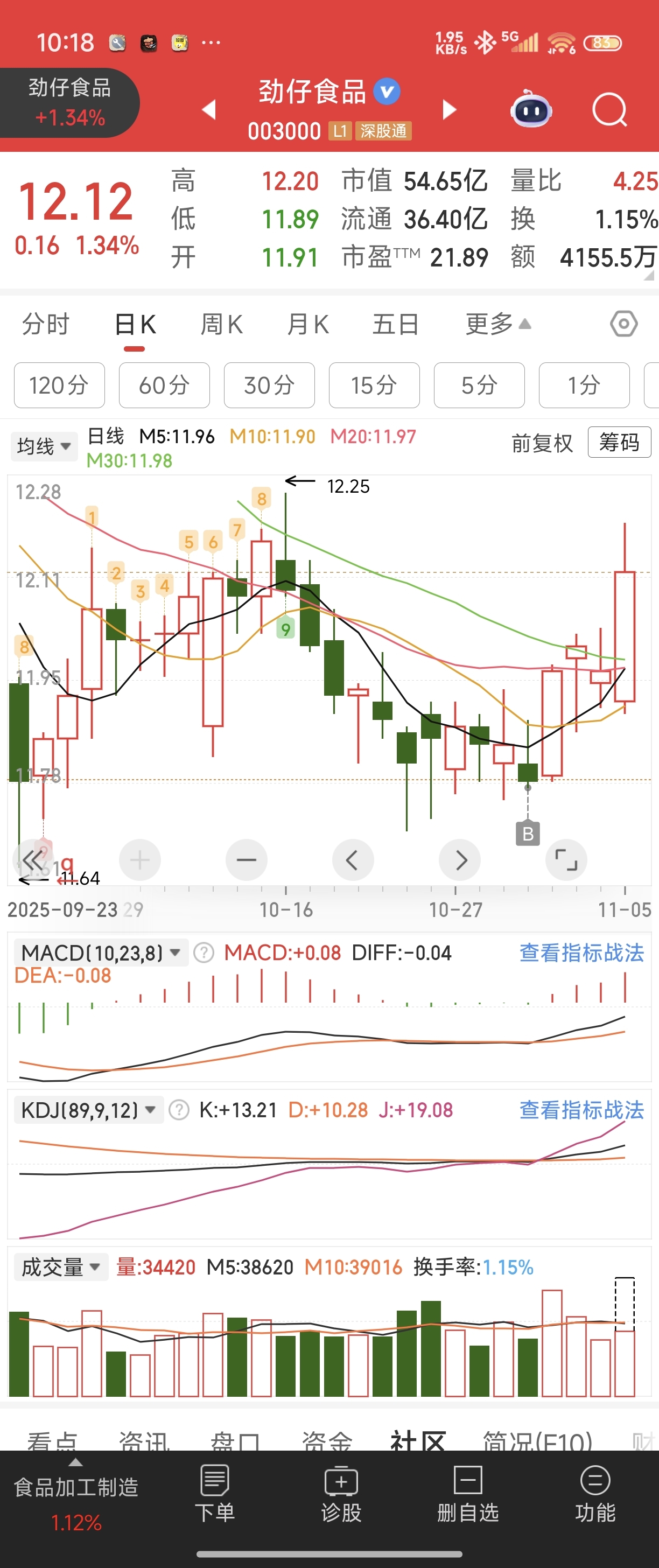This screenshot has height=1568, width=659.
Task: Open the 均线 indicator dropdown
Action: [44, 446]
